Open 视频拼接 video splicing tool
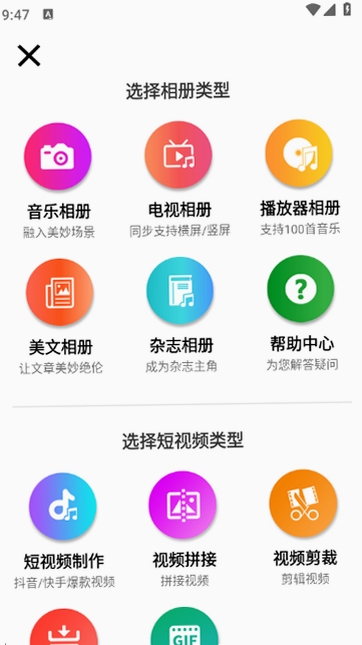The height and width of the screenshot is (645, 362). pos(183,504)
